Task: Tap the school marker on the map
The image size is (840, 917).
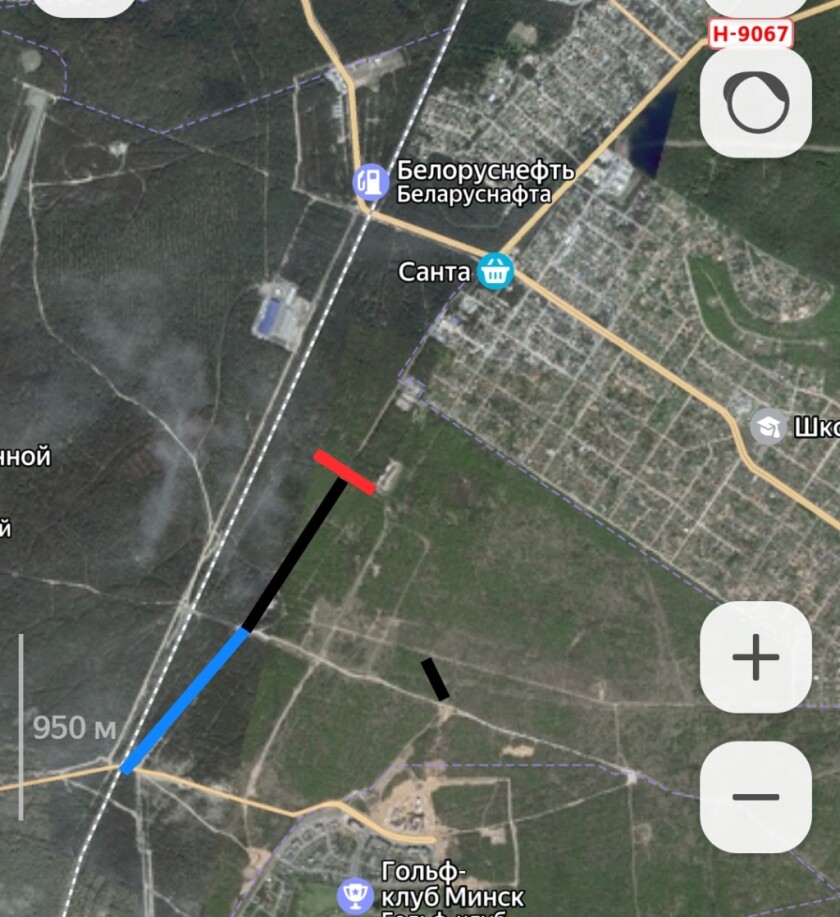Action: (768, 427)
